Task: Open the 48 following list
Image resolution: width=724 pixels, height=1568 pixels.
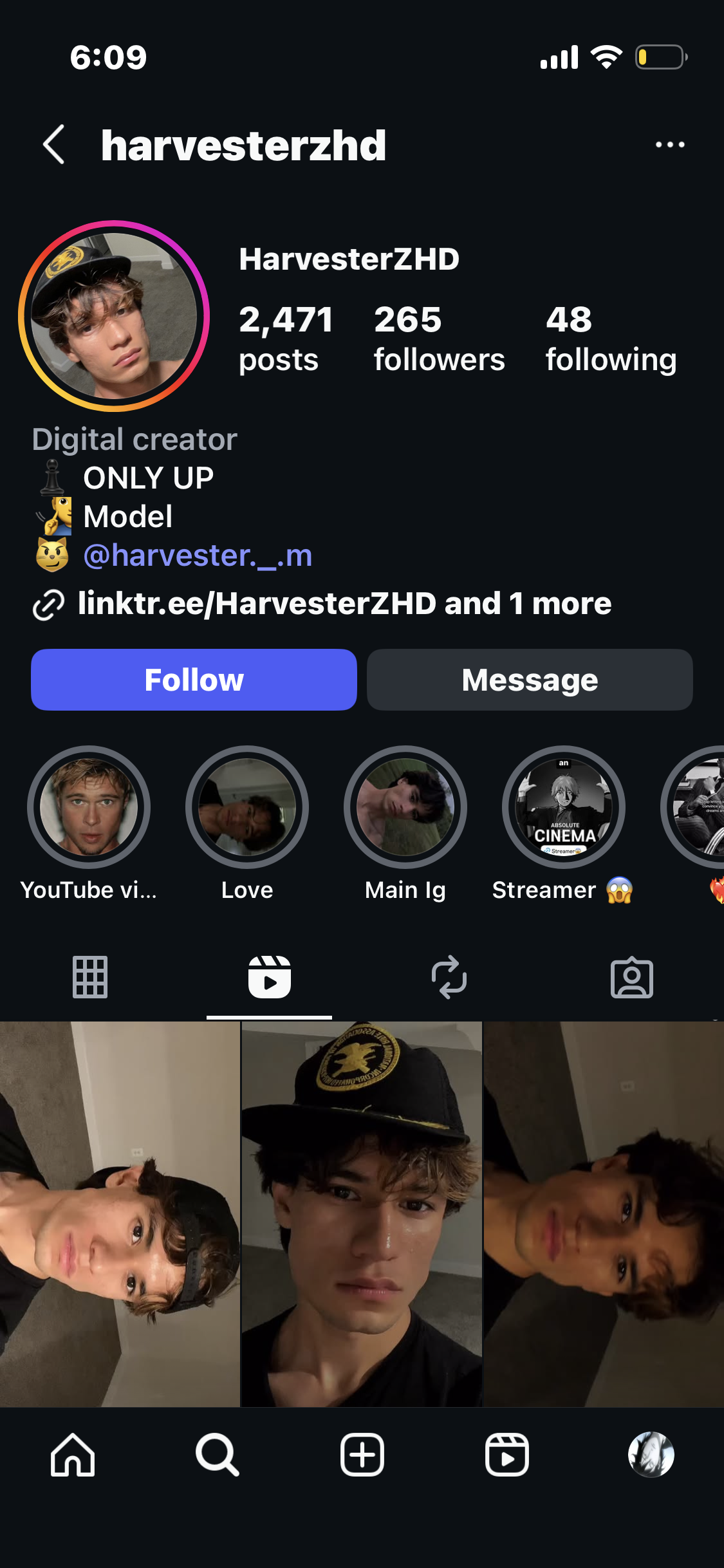Action: point(610,338)
